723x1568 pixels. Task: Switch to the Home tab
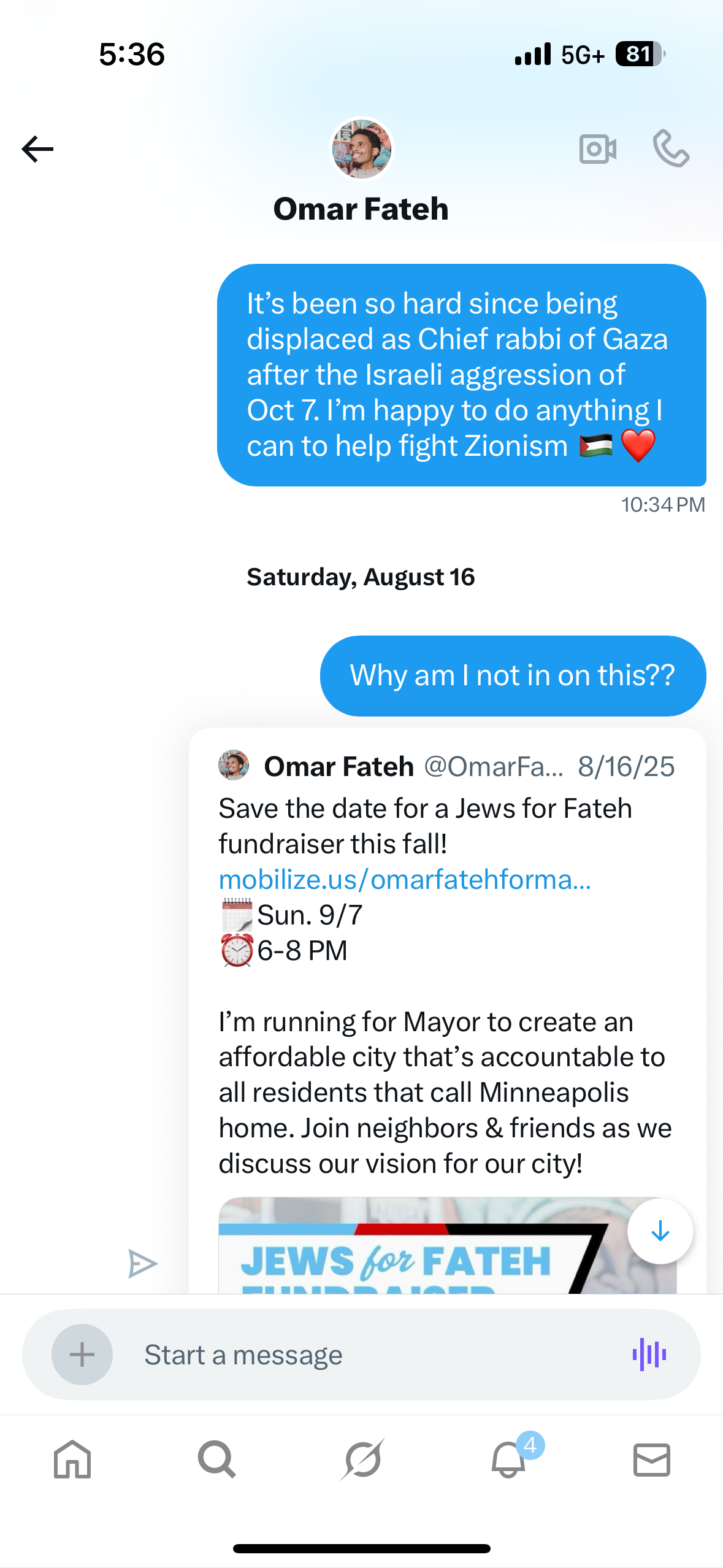72,1459
